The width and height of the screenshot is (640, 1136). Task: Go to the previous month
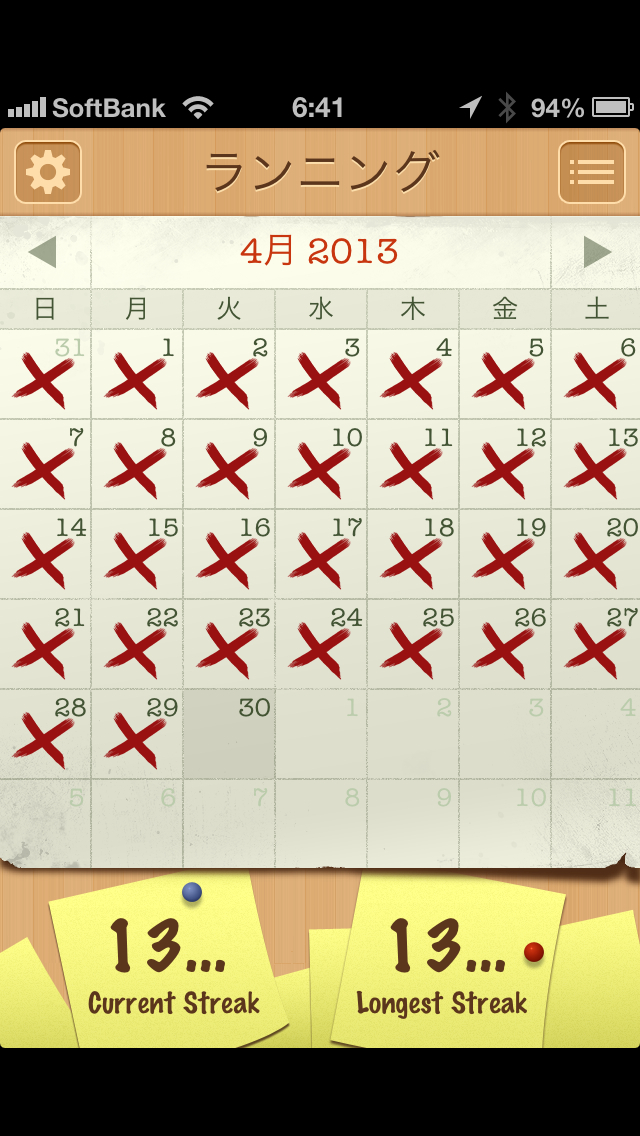point(43,252)
